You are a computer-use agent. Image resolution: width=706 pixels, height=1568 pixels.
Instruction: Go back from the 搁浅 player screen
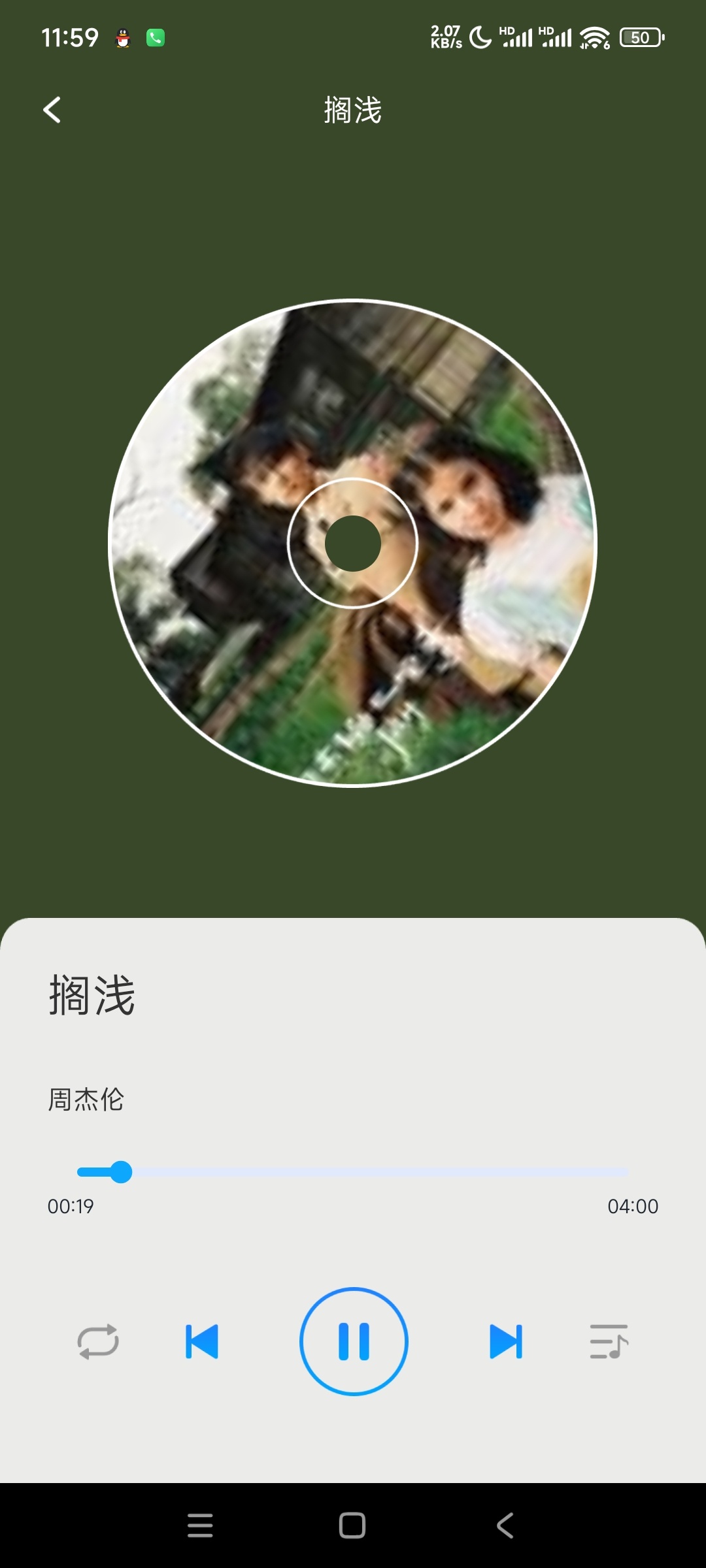[52, 110]
